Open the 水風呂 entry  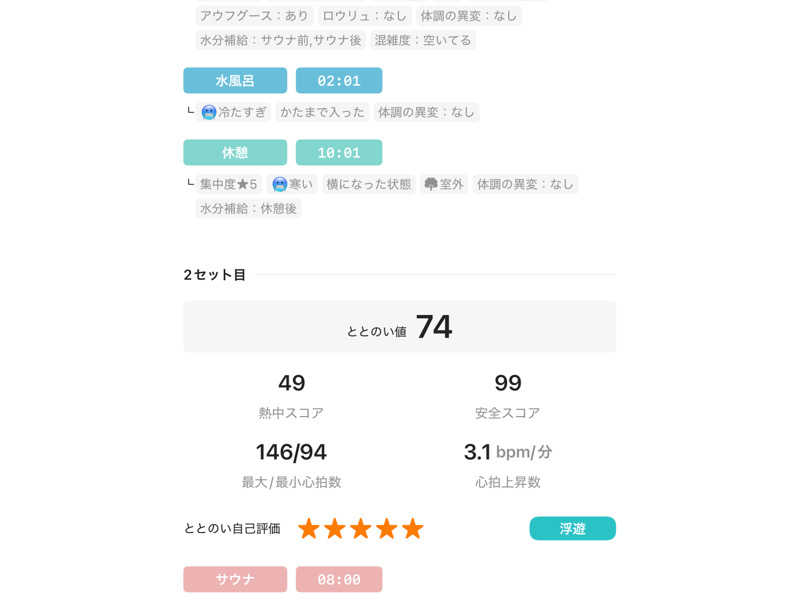click(x=235, y=81)
